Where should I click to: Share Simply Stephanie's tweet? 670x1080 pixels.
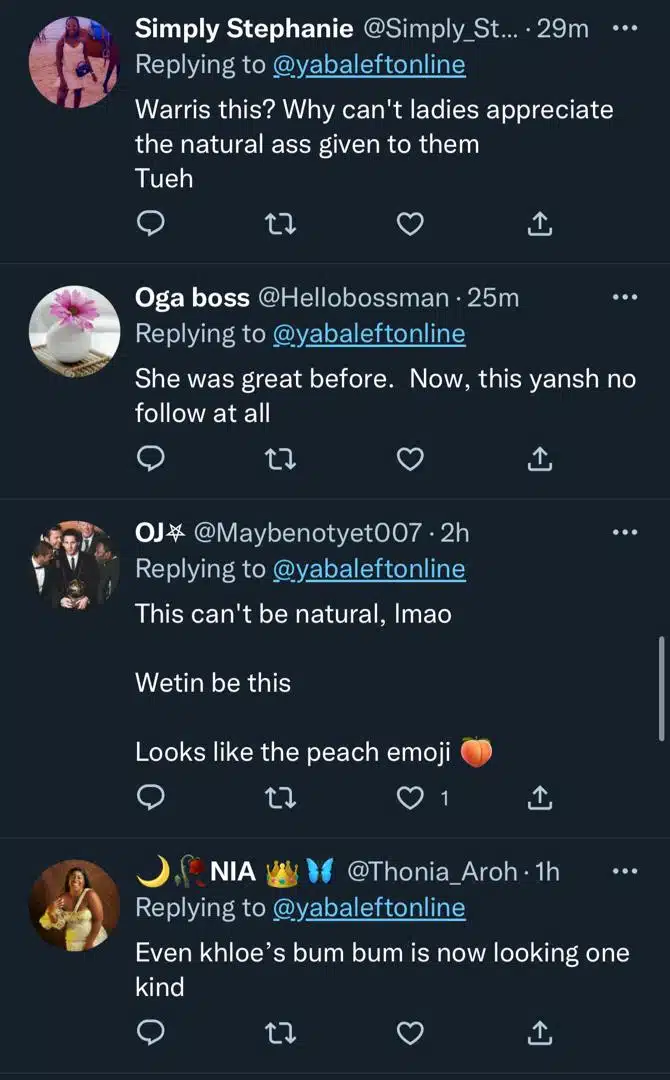540,225
